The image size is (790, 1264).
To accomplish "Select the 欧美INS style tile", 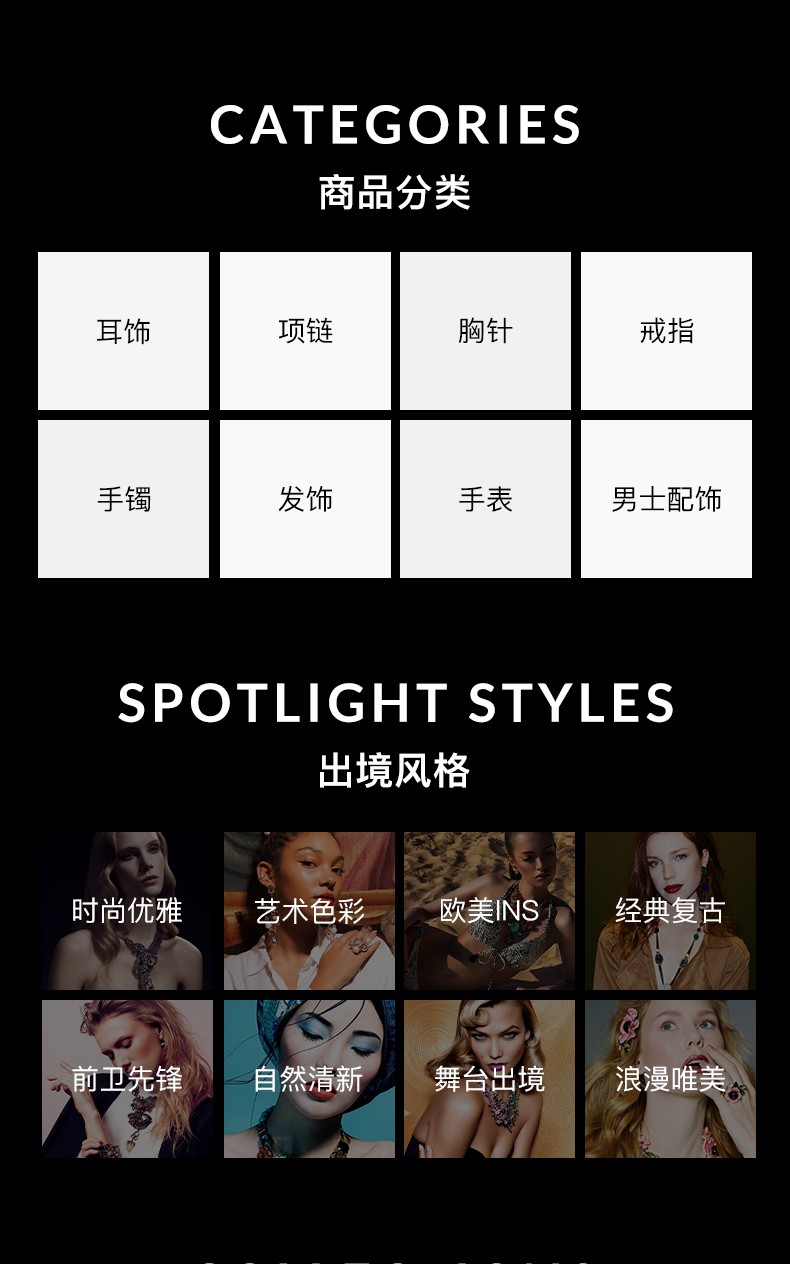I will click(x=489, y=911).
